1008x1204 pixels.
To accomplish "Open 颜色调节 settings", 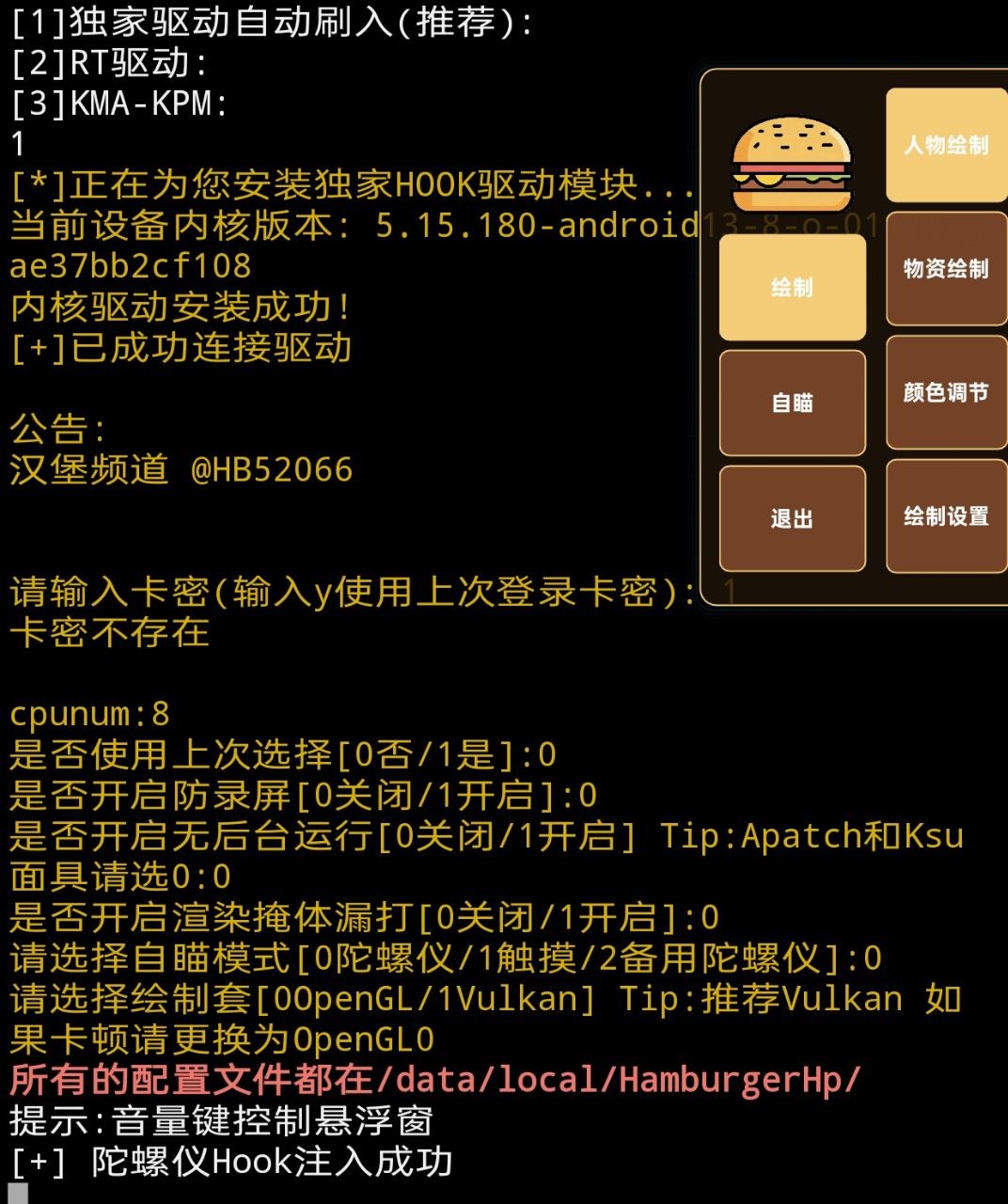I will click(946, 392).
